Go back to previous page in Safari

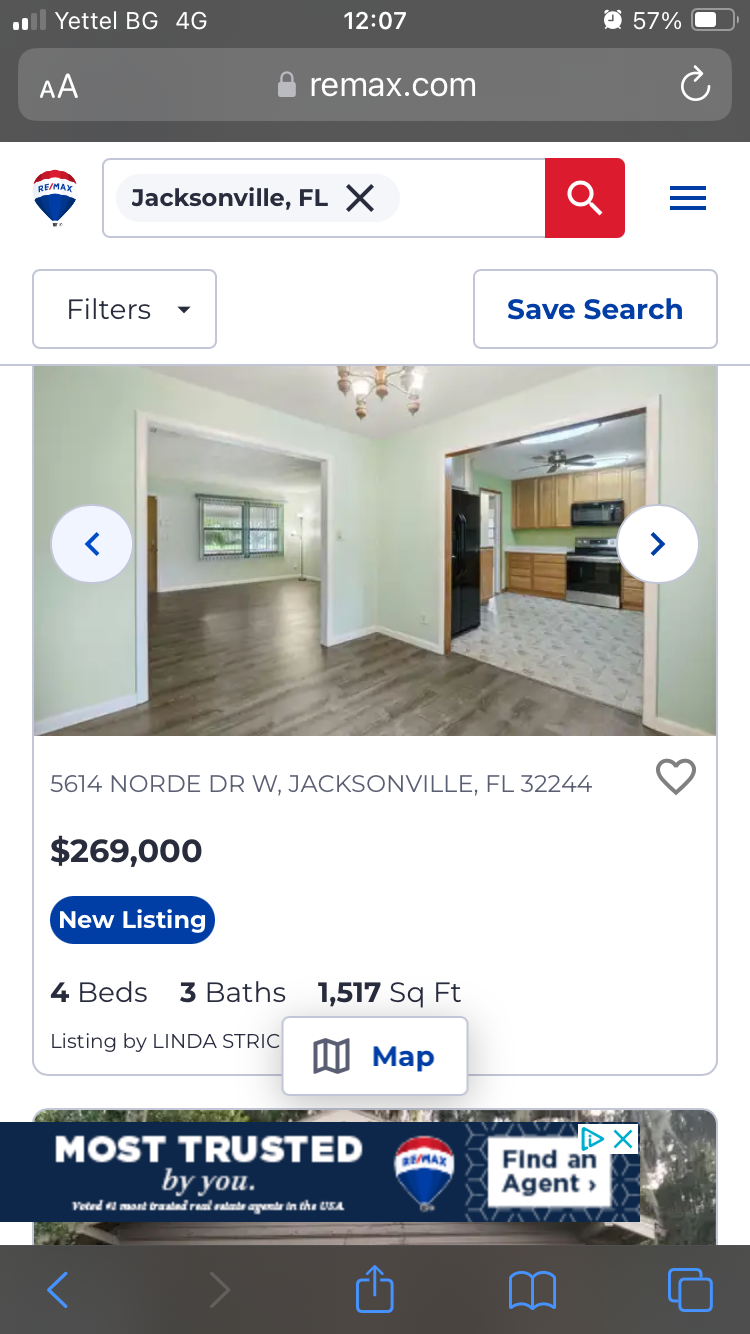pyautogui.click(x=58, y=1290)
